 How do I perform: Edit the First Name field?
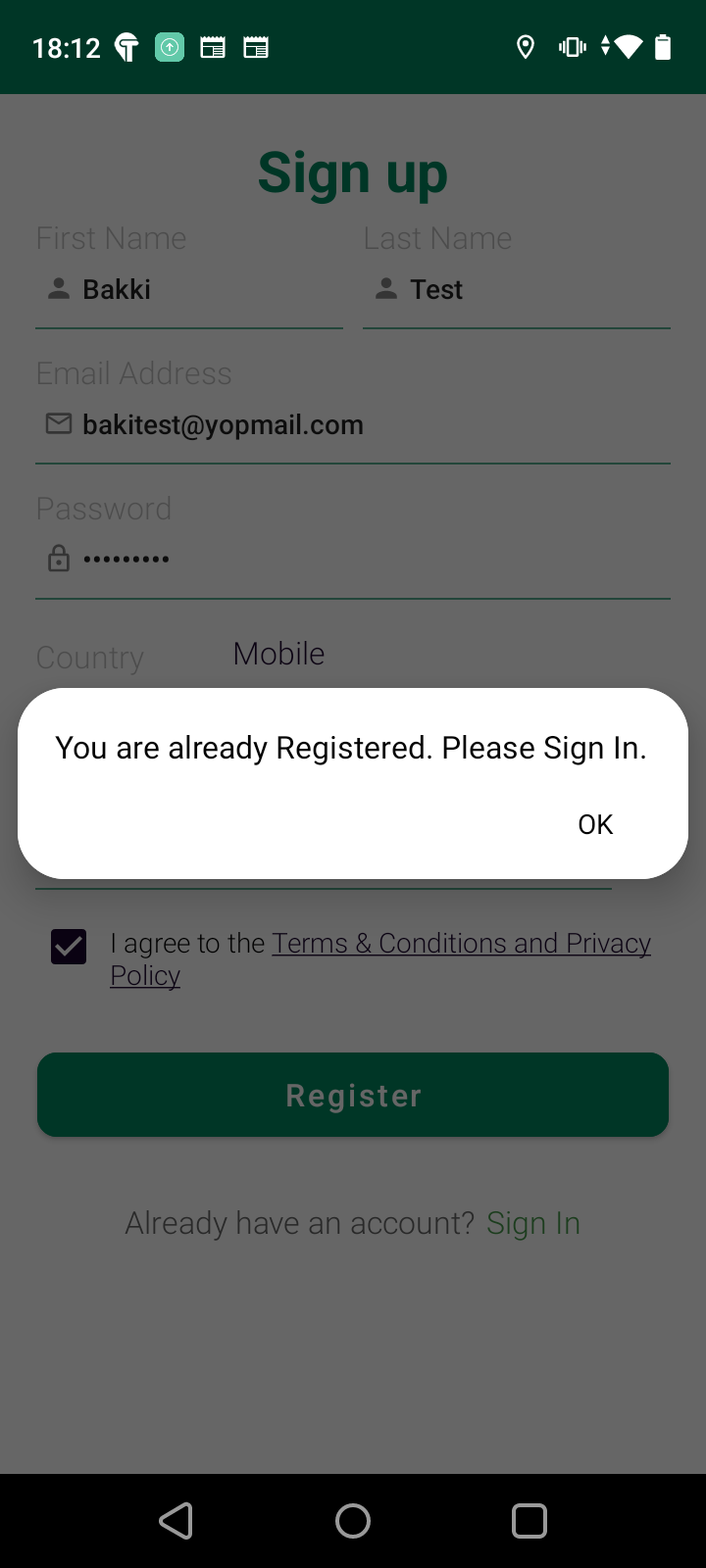pos(196,290)
